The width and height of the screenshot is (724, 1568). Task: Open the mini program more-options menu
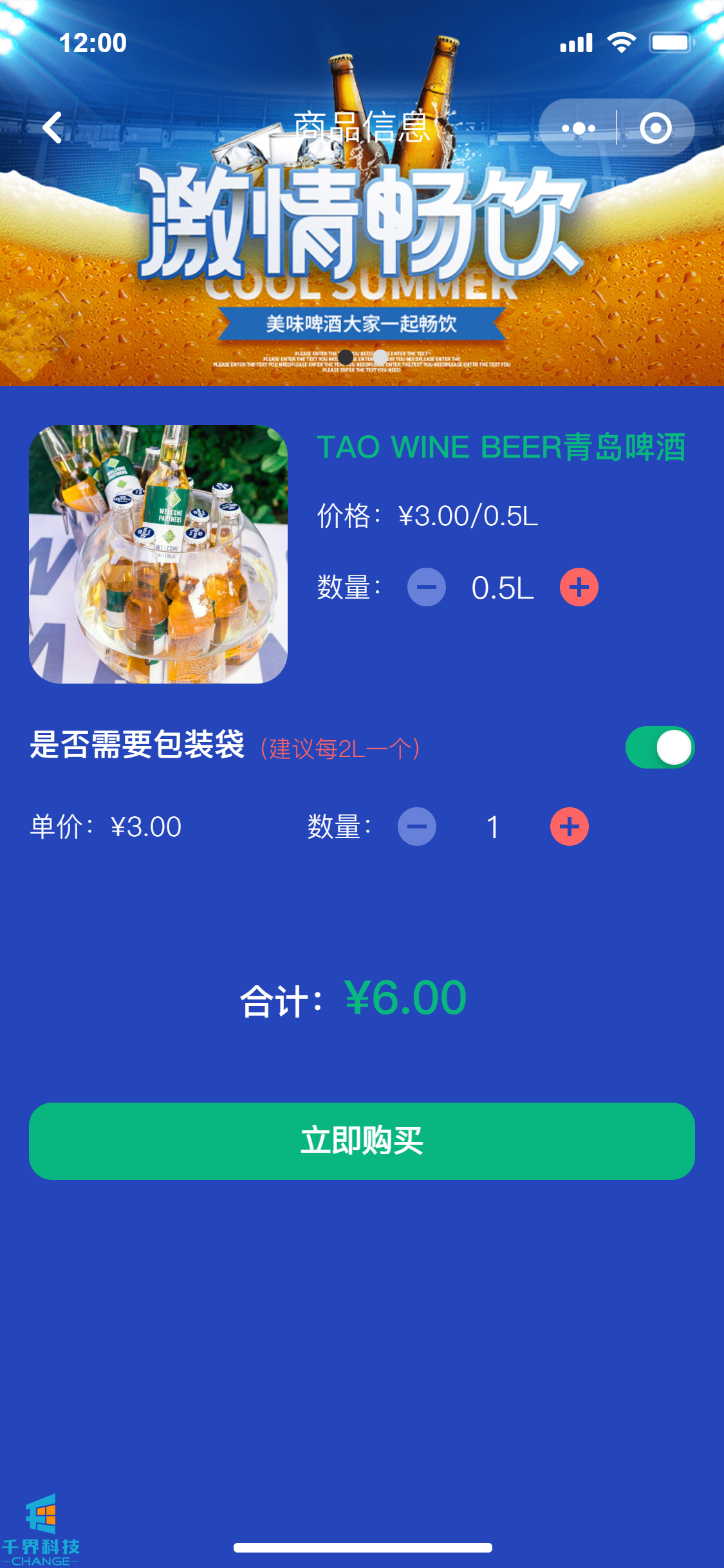578,128
